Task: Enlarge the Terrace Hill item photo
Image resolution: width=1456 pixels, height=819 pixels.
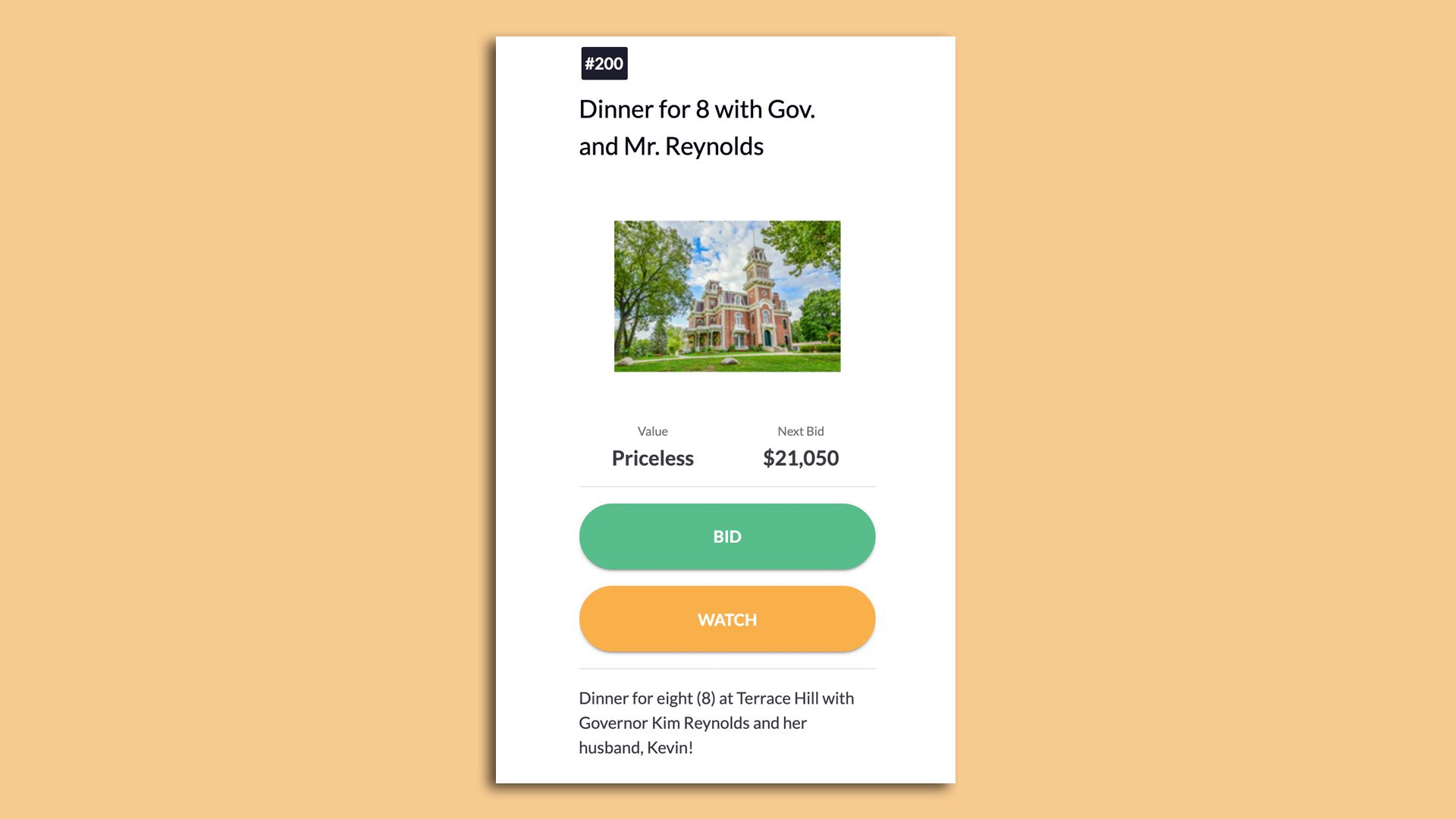Action: (726, 296)
